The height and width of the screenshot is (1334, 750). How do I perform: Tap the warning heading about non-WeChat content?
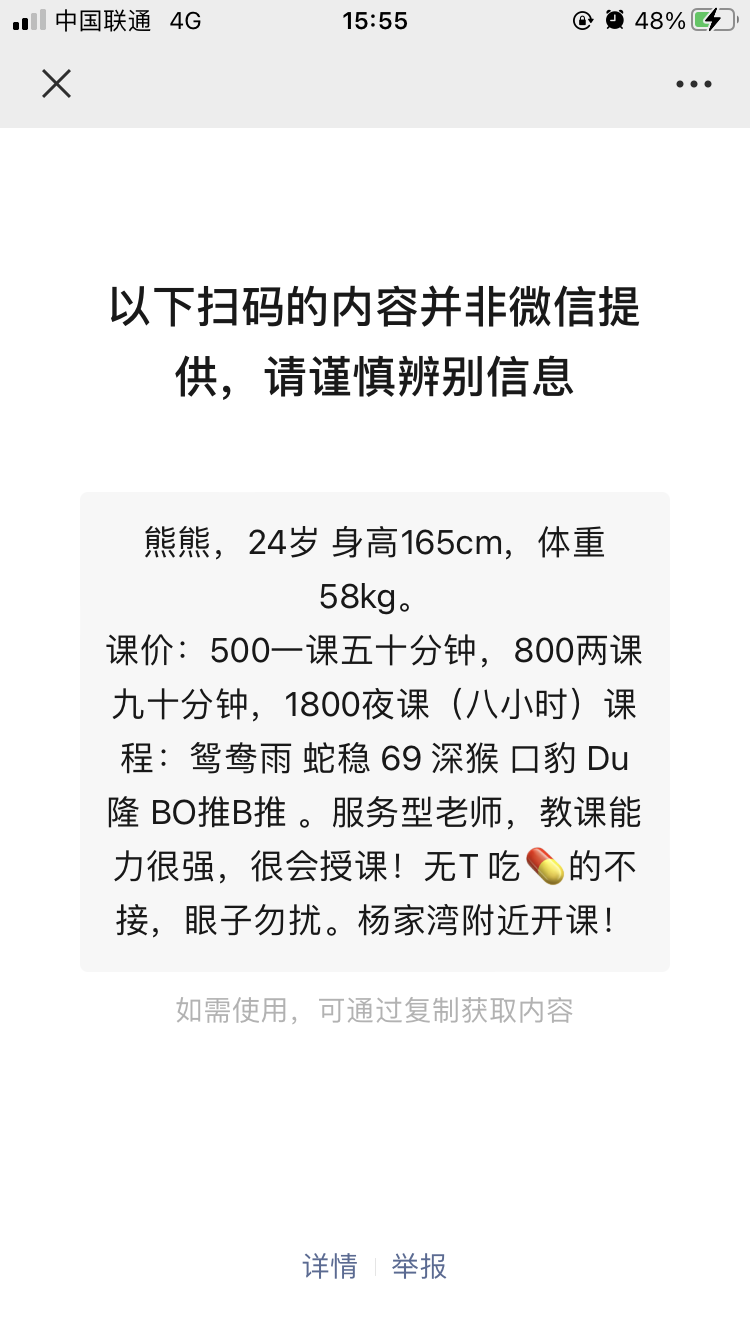375,340
